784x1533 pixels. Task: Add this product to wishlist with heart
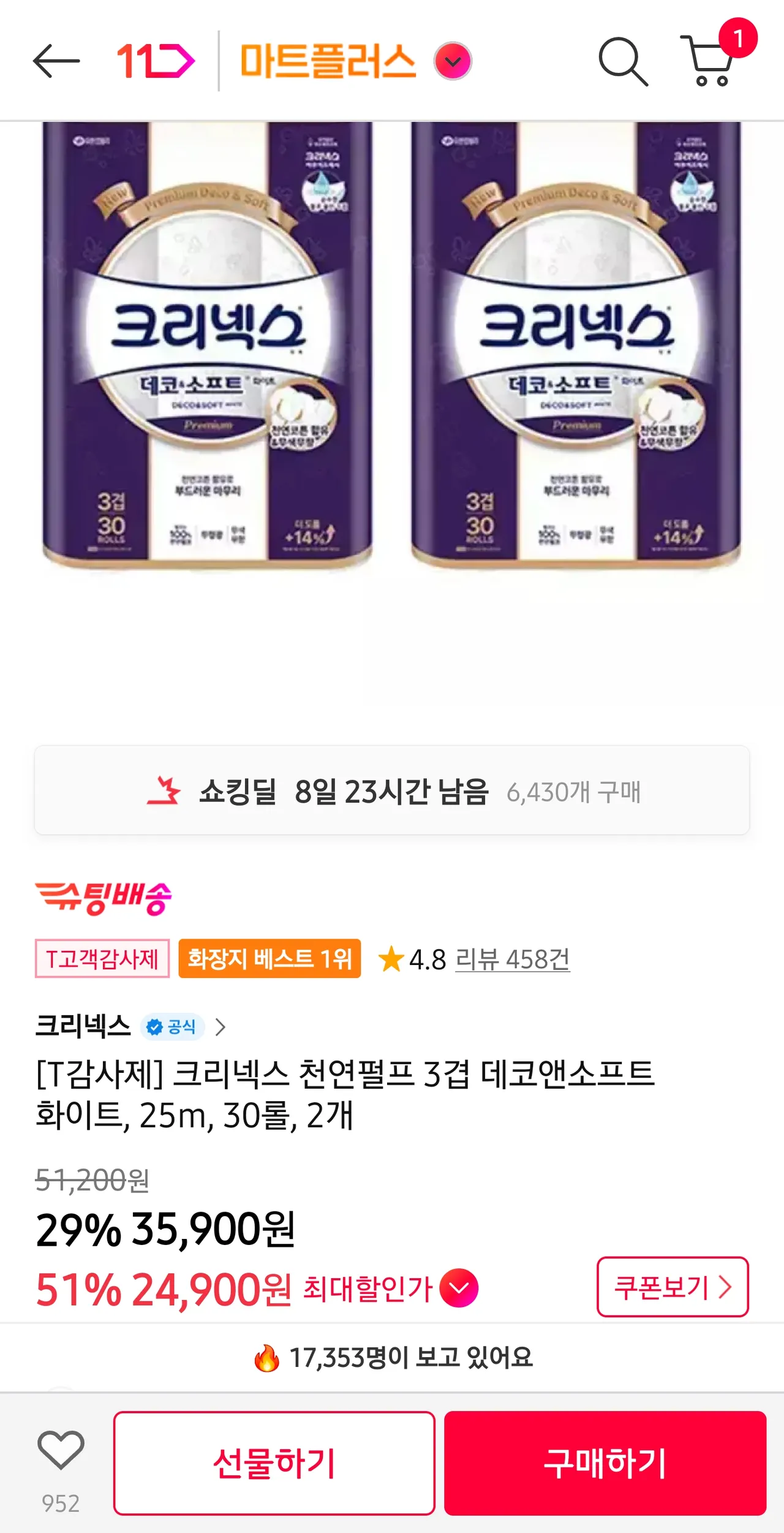[61, 1450]
